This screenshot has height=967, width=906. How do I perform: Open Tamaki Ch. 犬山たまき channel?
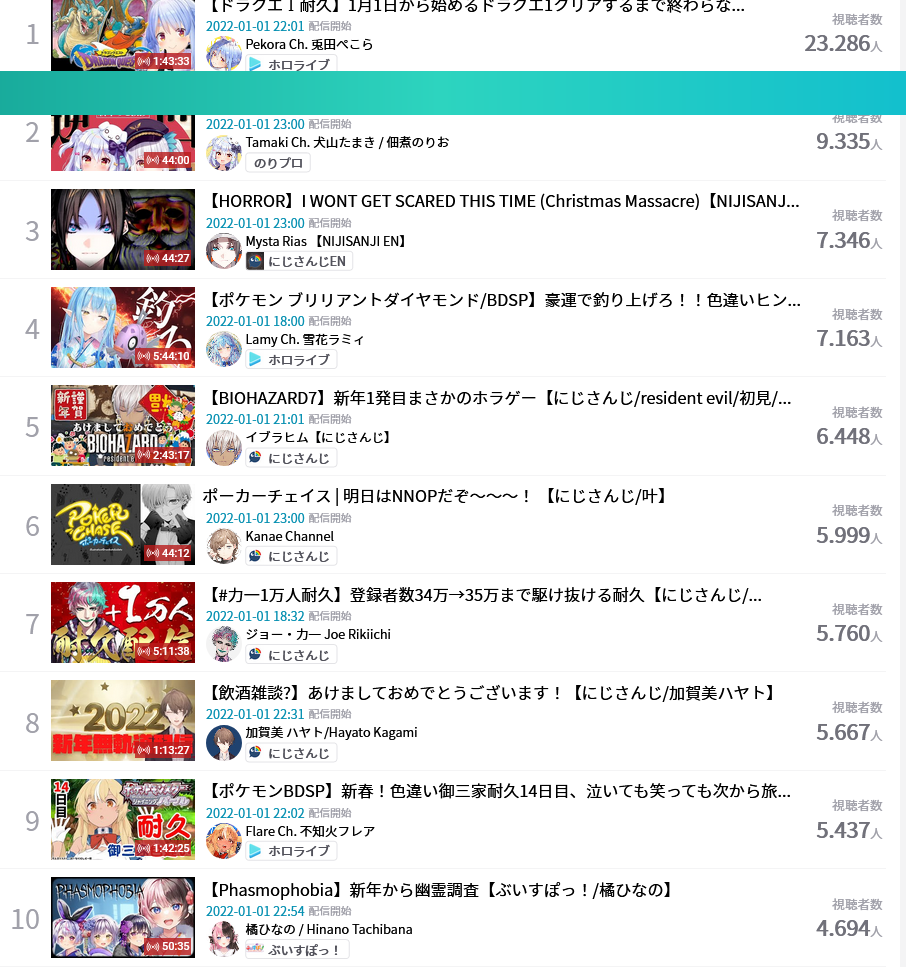click(347, 142)
